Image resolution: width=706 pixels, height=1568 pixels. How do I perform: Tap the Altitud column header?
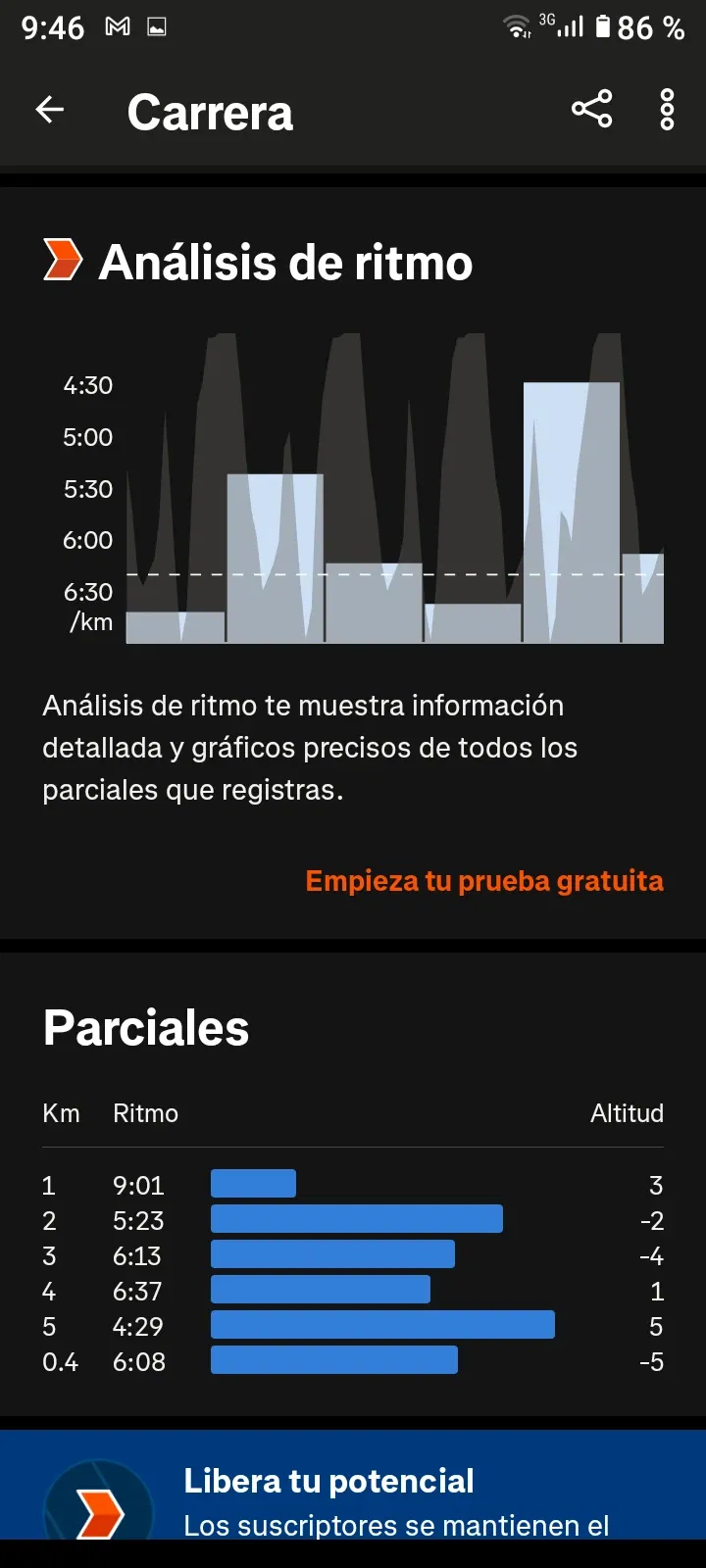point(627,1112)
